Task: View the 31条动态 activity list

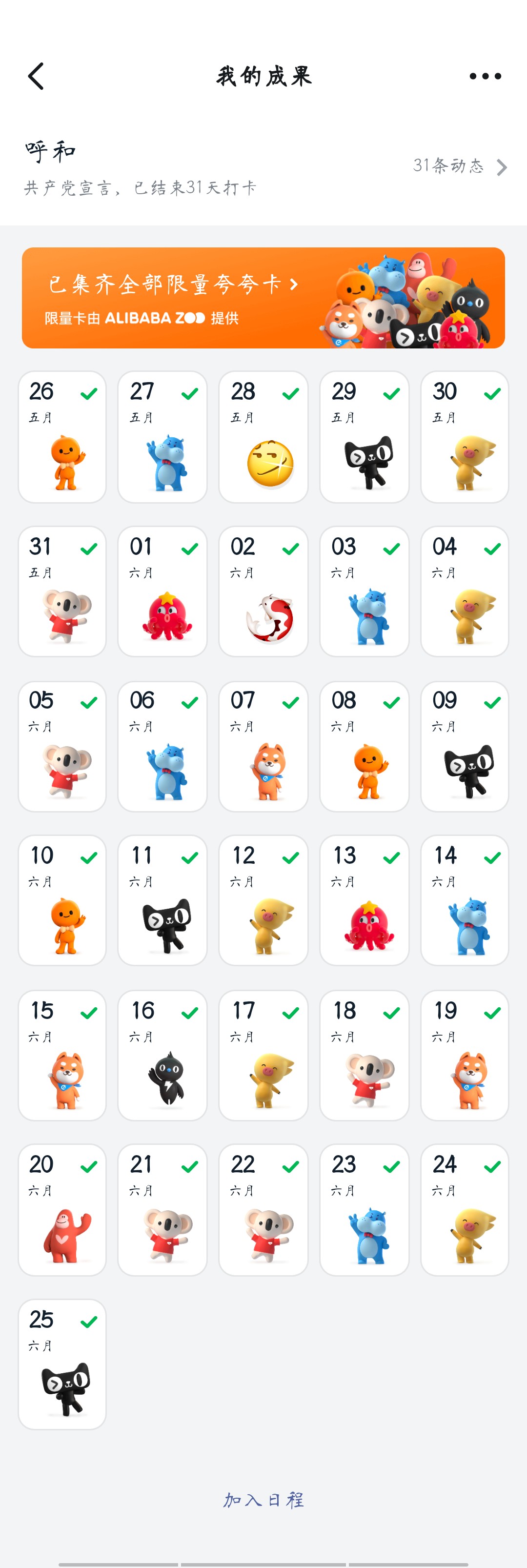Action: pyautogui.click(x=460, y=166)
